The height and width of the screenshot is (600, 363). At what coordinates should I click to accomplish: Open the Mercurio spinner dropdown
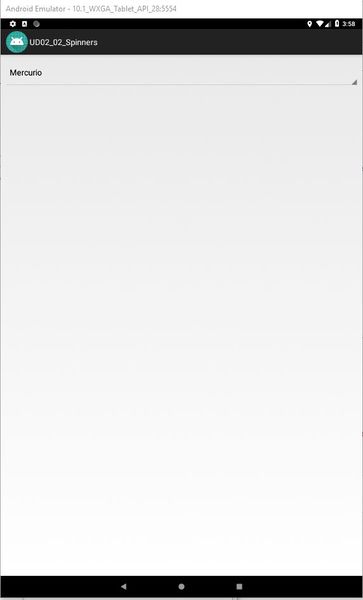(182, 73)
